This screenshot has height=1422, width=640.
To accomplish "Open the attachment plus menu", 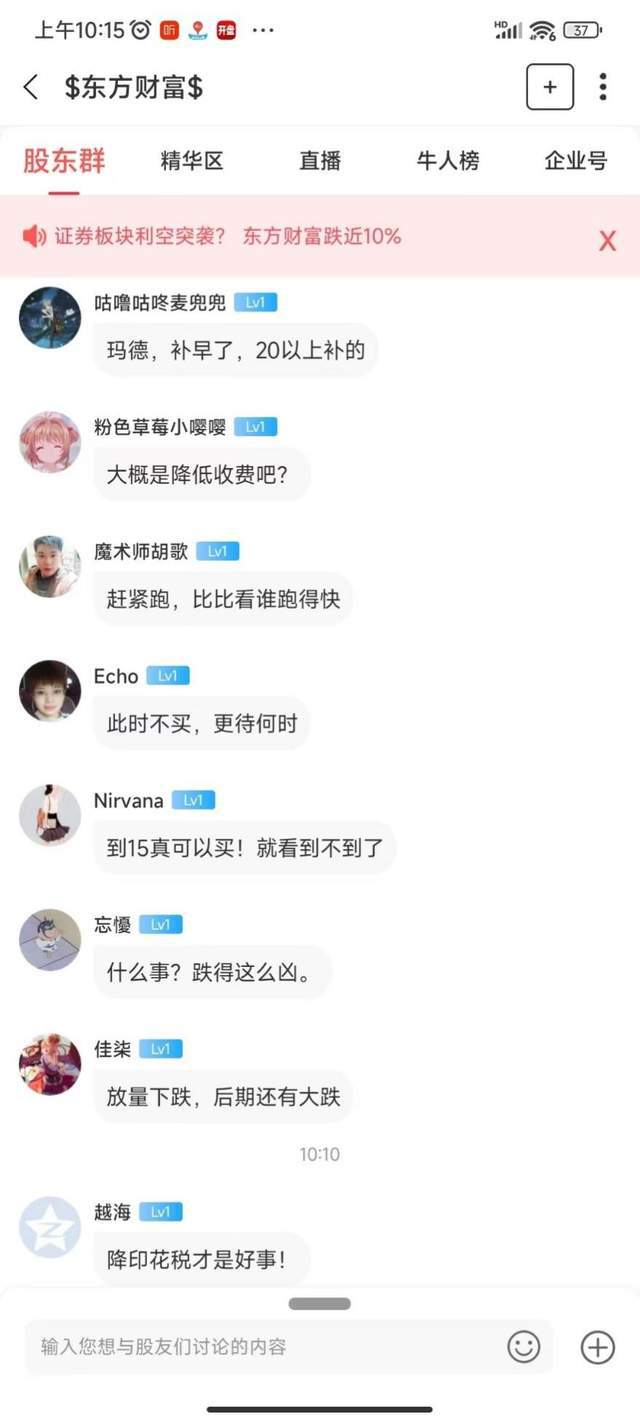I will pyautogui.click(x=597, y=1347).
